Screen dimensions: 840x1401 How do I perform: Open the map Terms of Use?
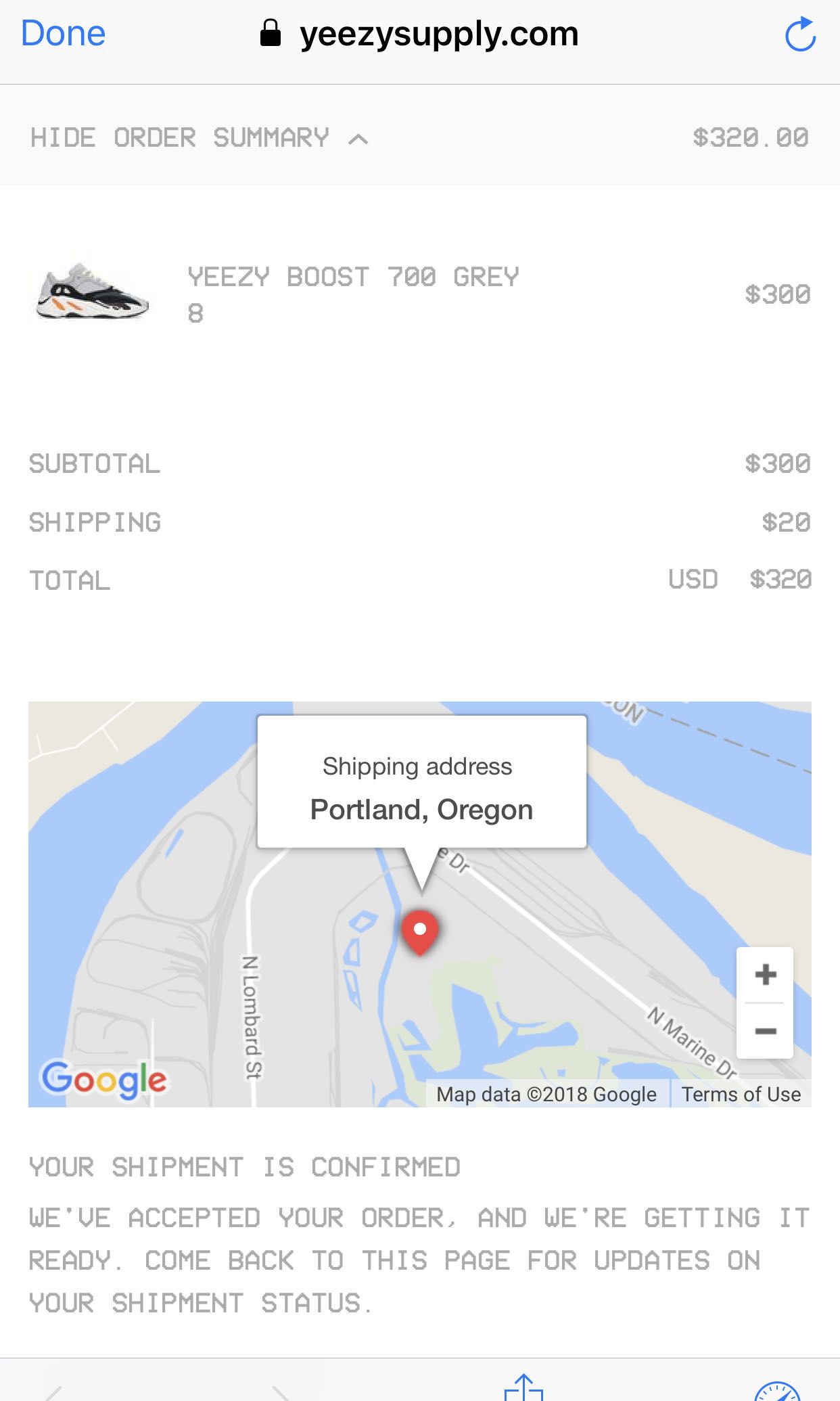point(741,1094)
